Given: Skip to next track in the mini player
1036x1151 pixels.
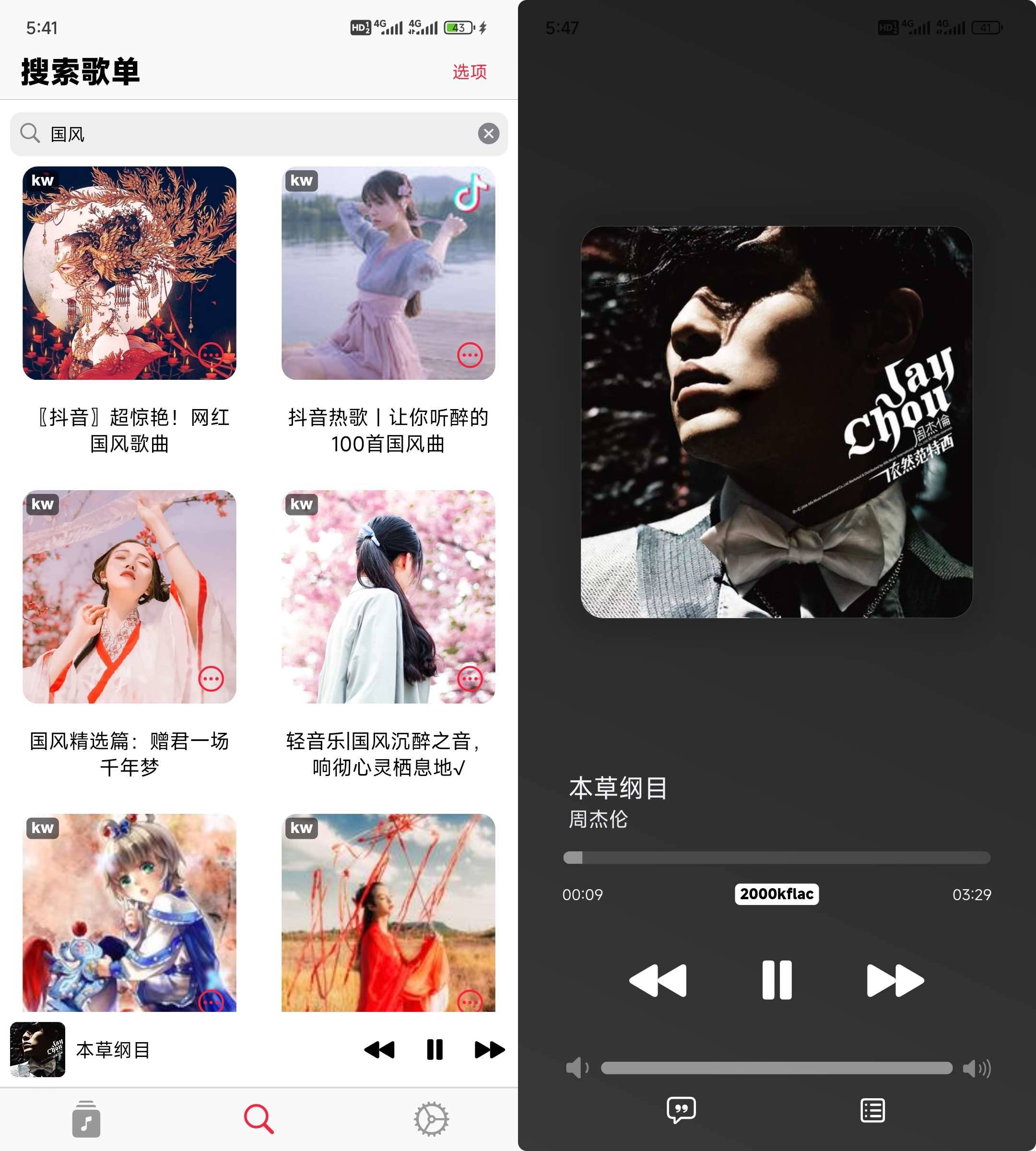Looking at the screenshot, I should tap(490, 1050).
